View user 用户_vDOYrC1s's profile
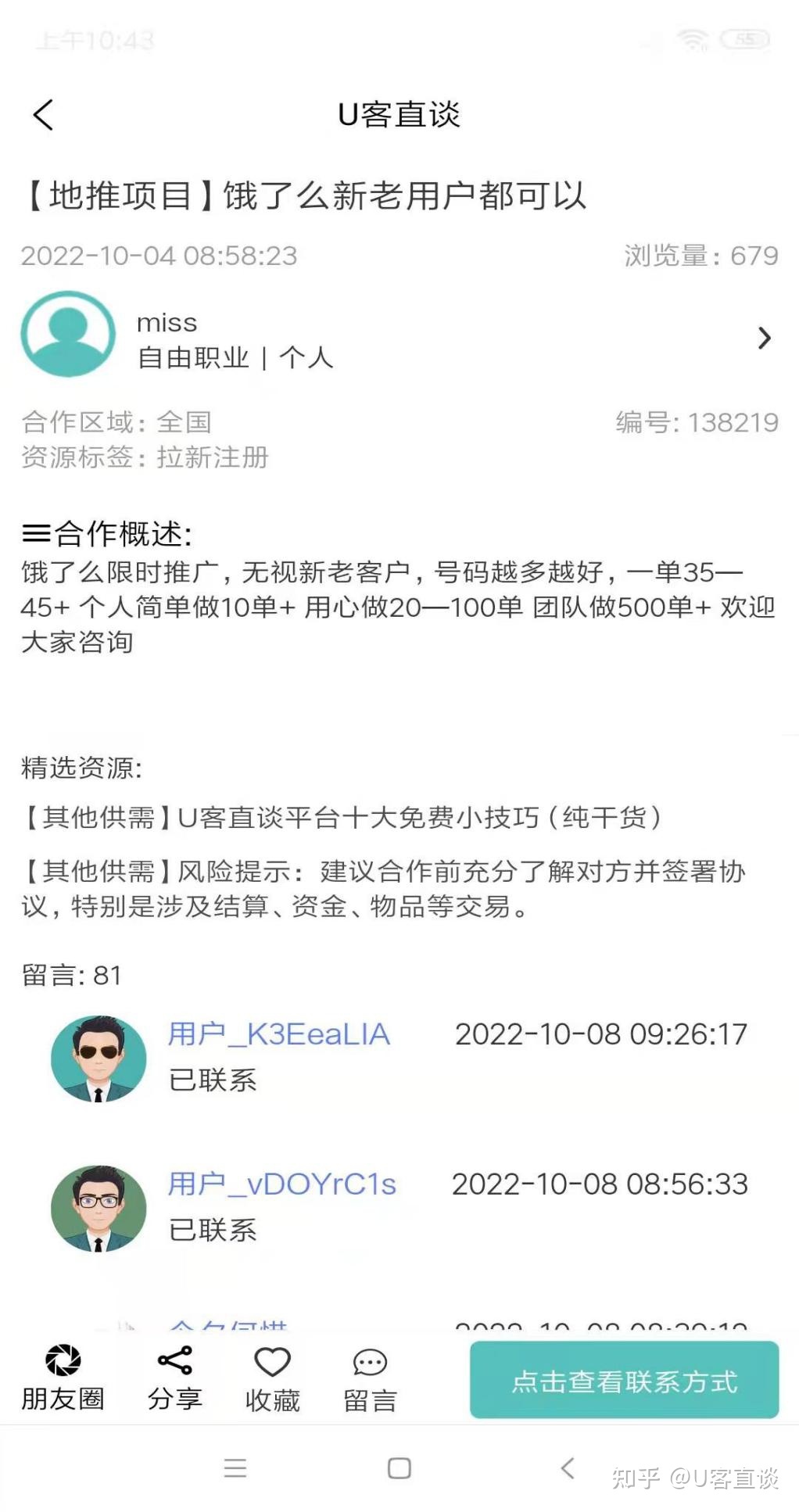The height and width of the screenshot is (1512, 799). [281, 1184]
